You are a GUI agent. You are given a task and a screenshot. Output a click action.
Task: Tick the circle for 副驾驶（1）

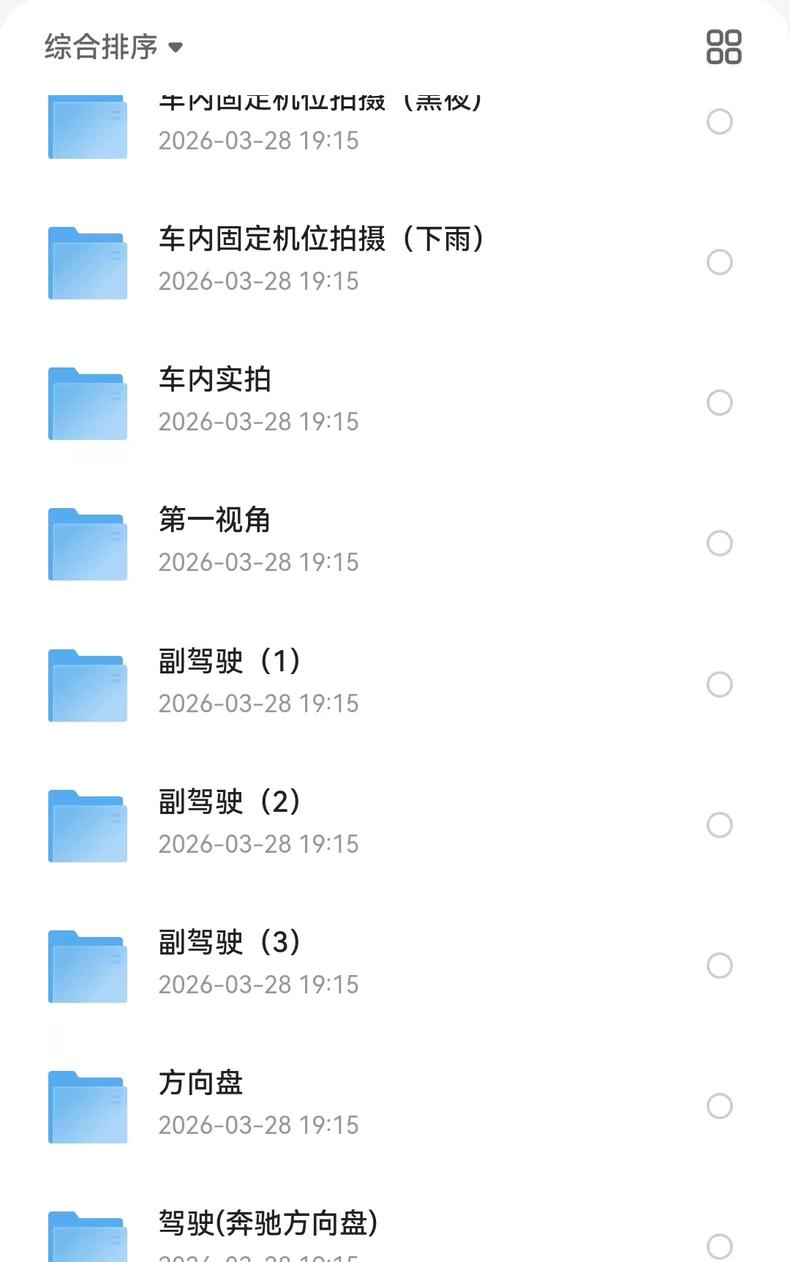(720, 684)
